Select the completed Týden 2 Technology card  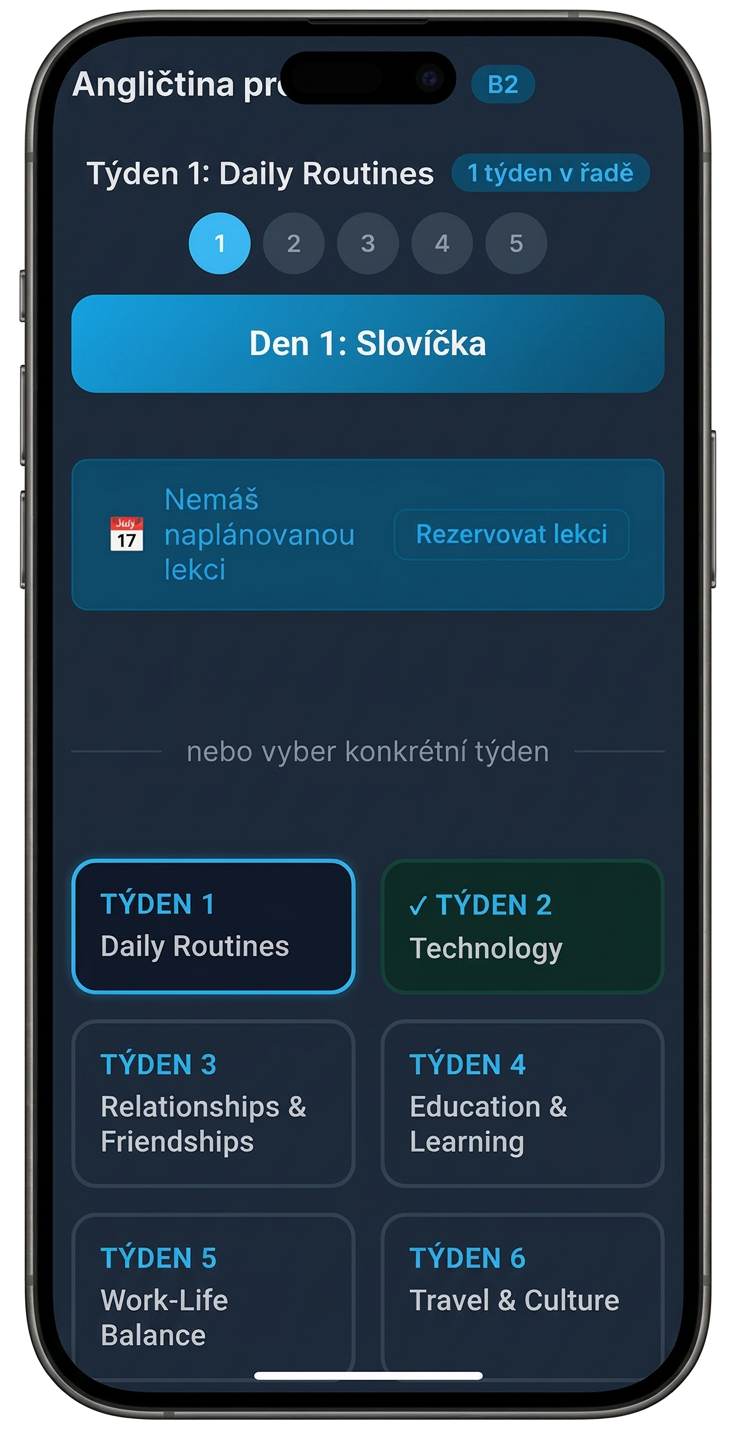click(522, 926)
